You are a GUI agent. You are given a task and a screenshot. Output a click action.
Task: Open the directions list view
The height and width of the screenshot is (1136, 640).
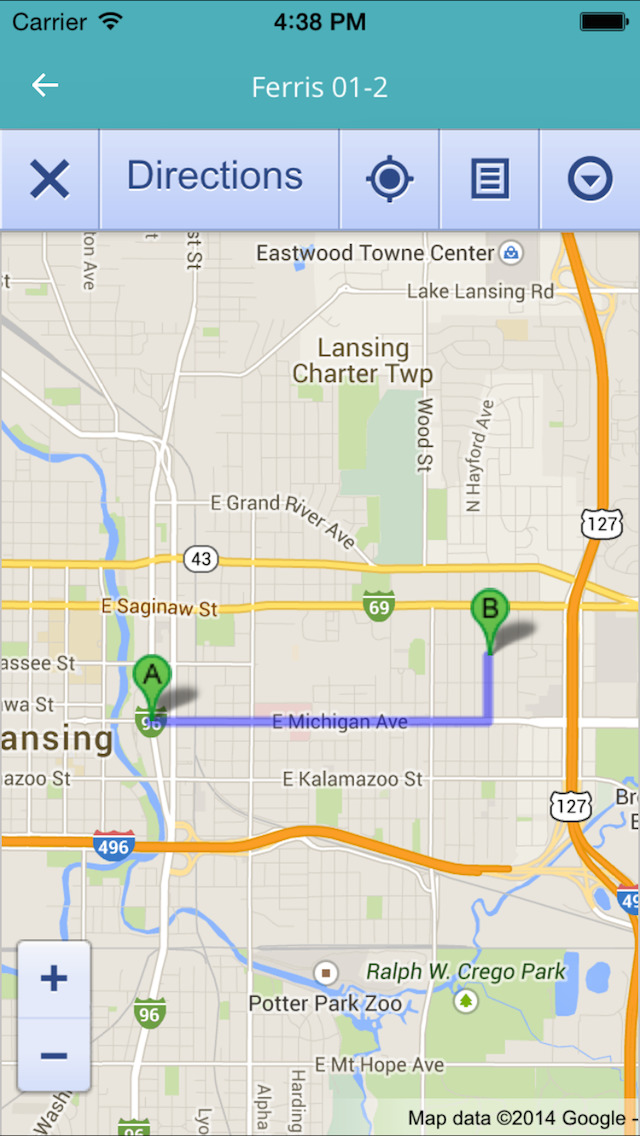489,179
